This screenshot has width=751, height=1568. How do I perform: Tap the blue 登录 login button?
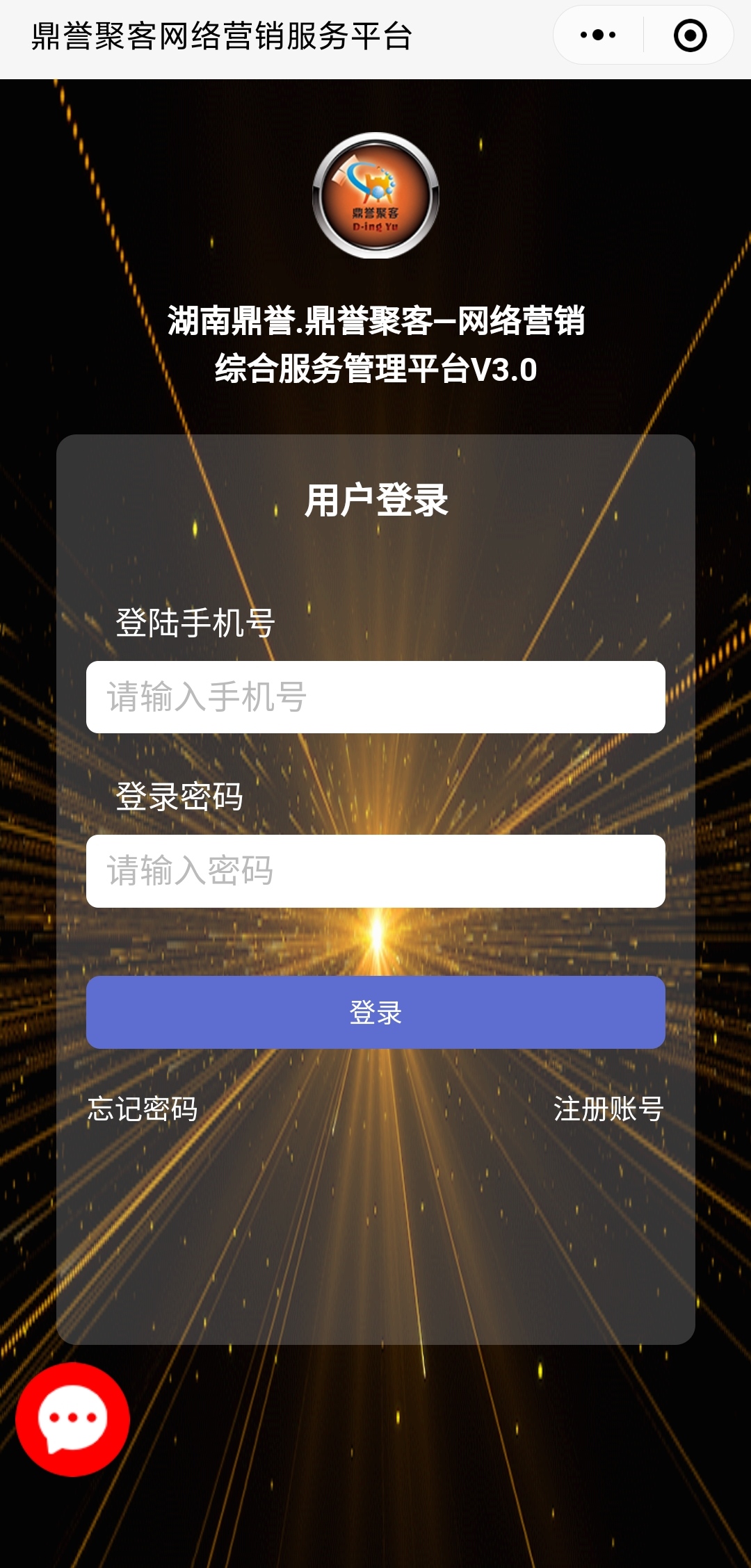click(375, 1013)
